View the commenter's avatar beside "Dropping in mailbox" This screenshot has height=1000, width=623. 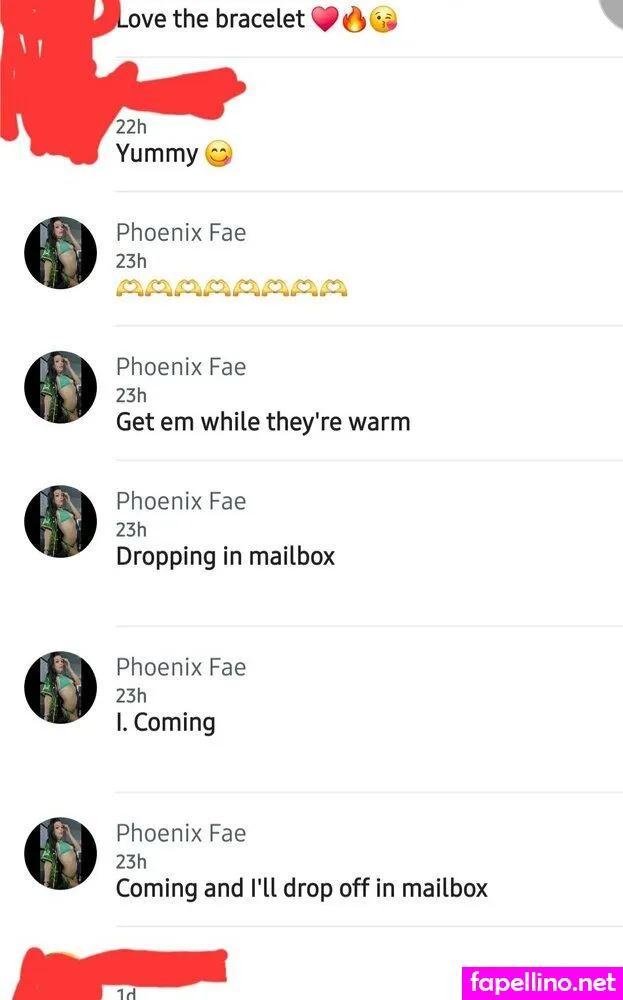pos(60,521)
